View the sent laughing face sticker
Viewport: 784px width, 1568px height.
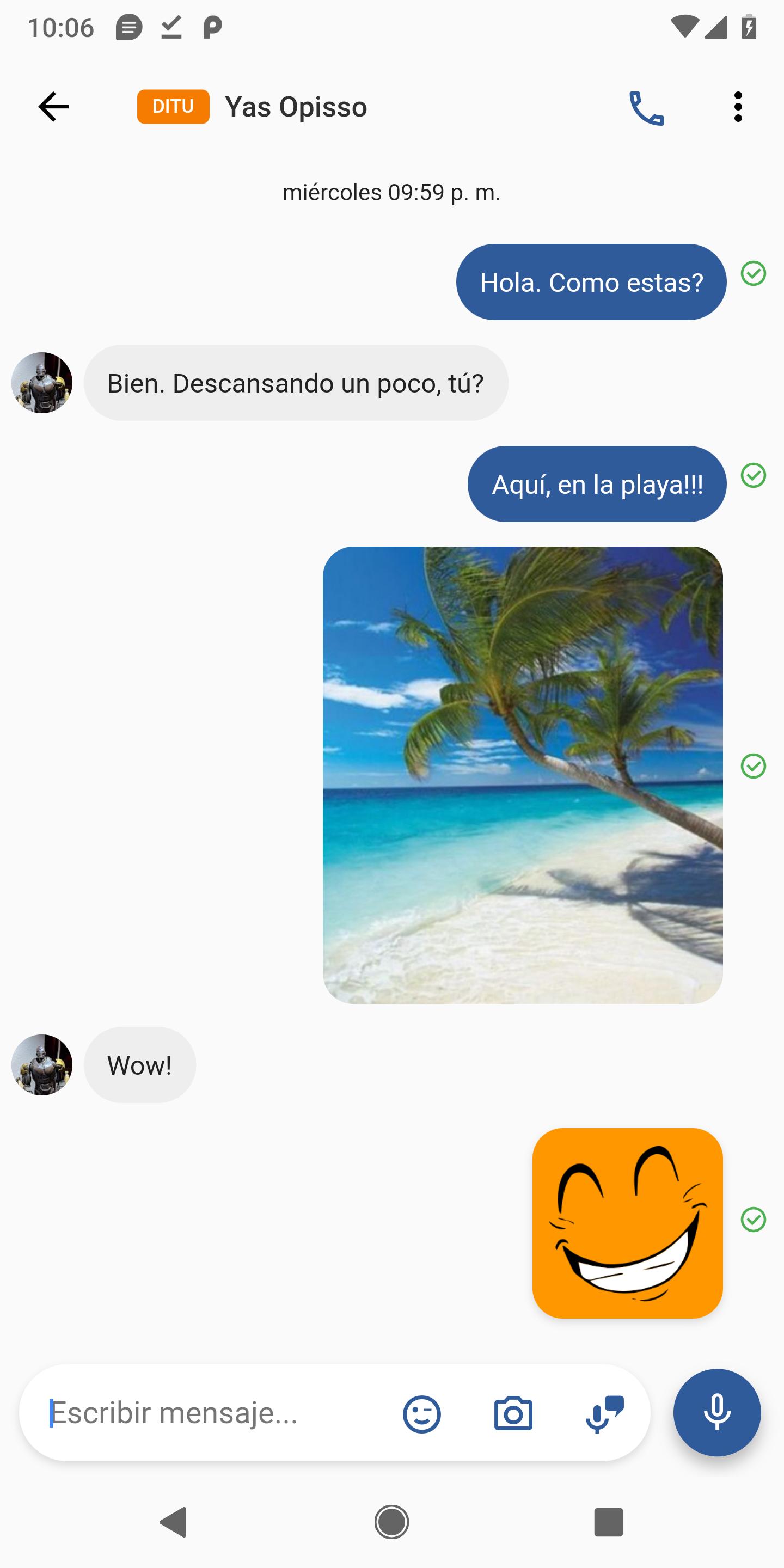(627, 1222)
